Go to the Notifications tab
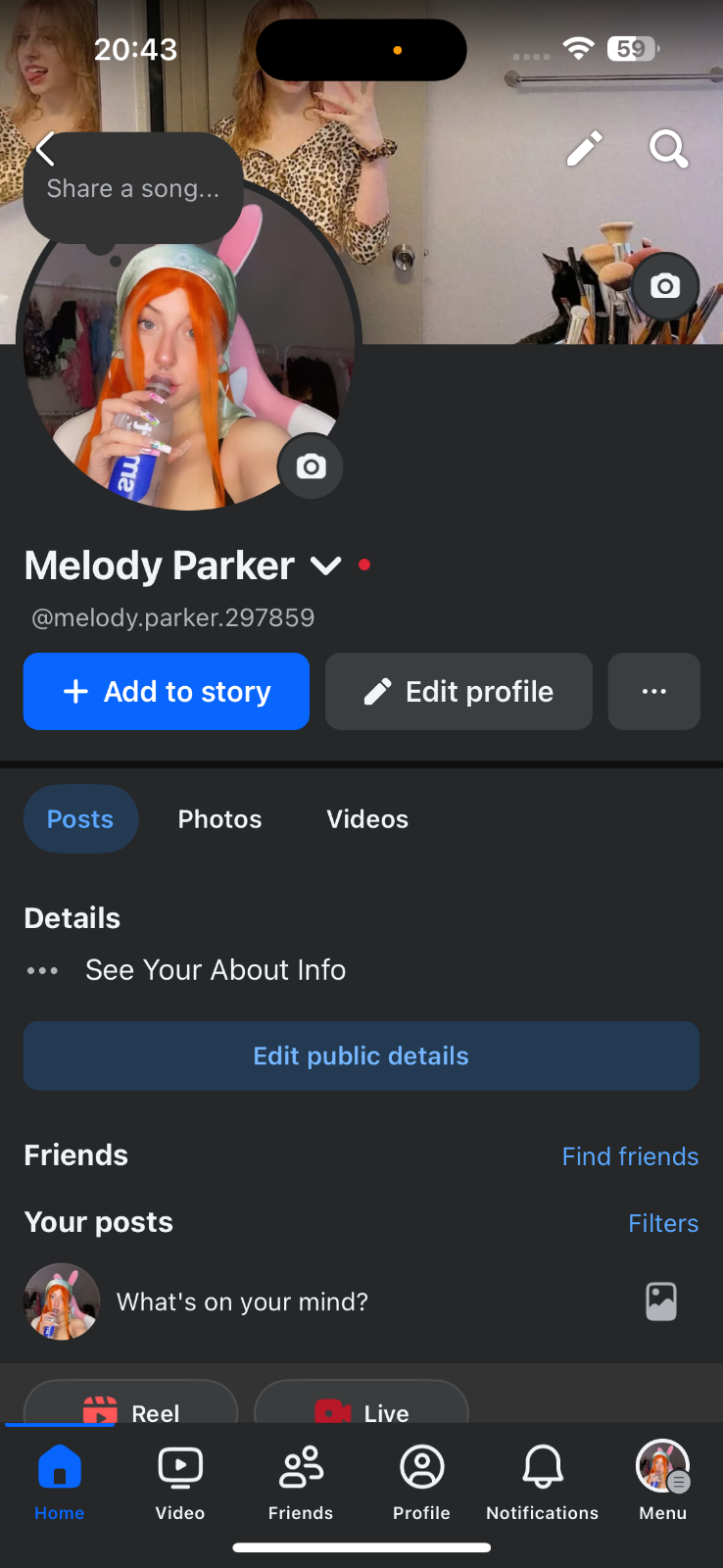Screen dimensions: 723x1568 coord(542,1482)
